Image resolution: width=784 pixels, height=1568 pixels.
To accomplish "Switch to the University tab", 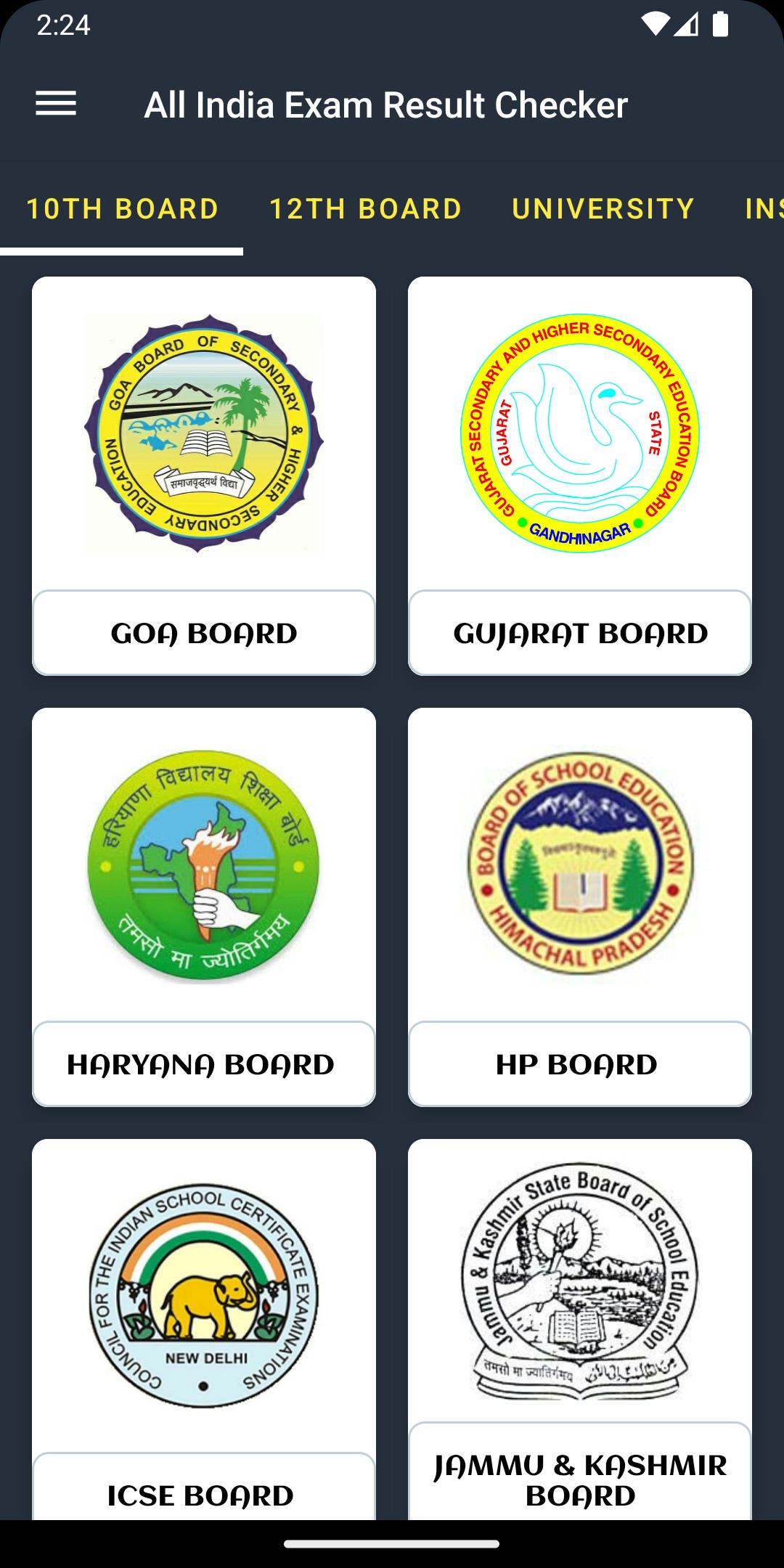I will point(603,208).
